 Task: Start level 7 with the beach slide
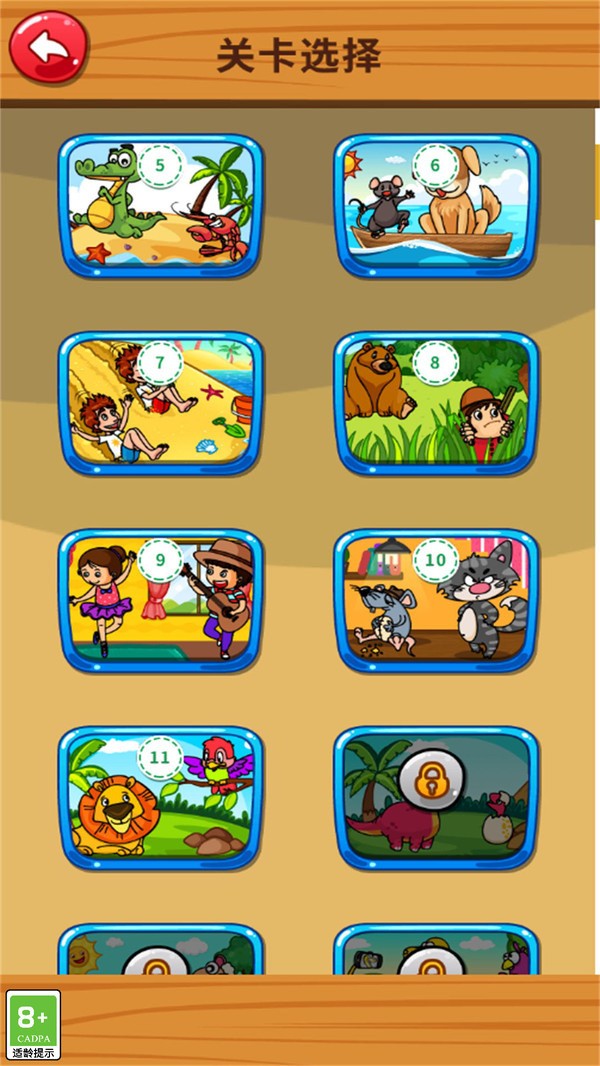161,403
